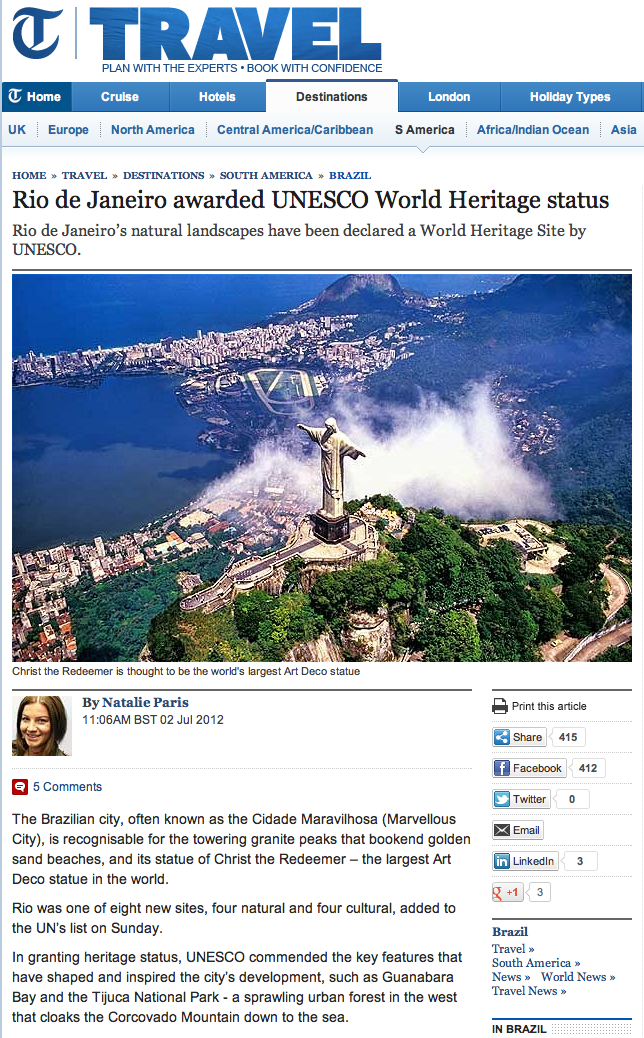Open the South America sidebar link
Image resolution: width=644 pixels, height=1038 pixels.
click(535, 963)
